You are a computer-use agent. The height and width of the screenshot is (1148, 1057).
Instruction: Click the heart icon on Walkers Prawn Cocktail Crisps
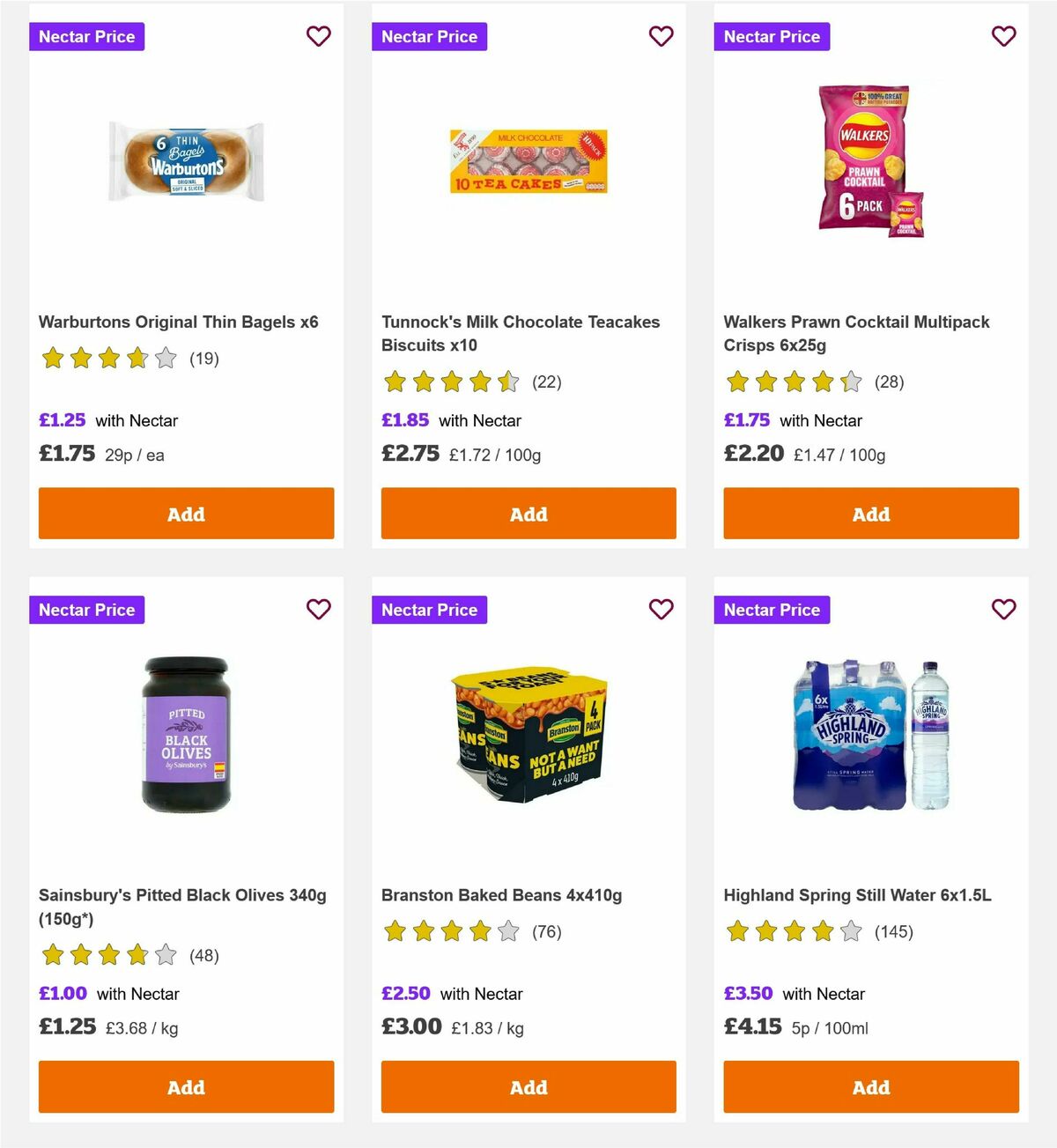click(x=1003, y=36)
